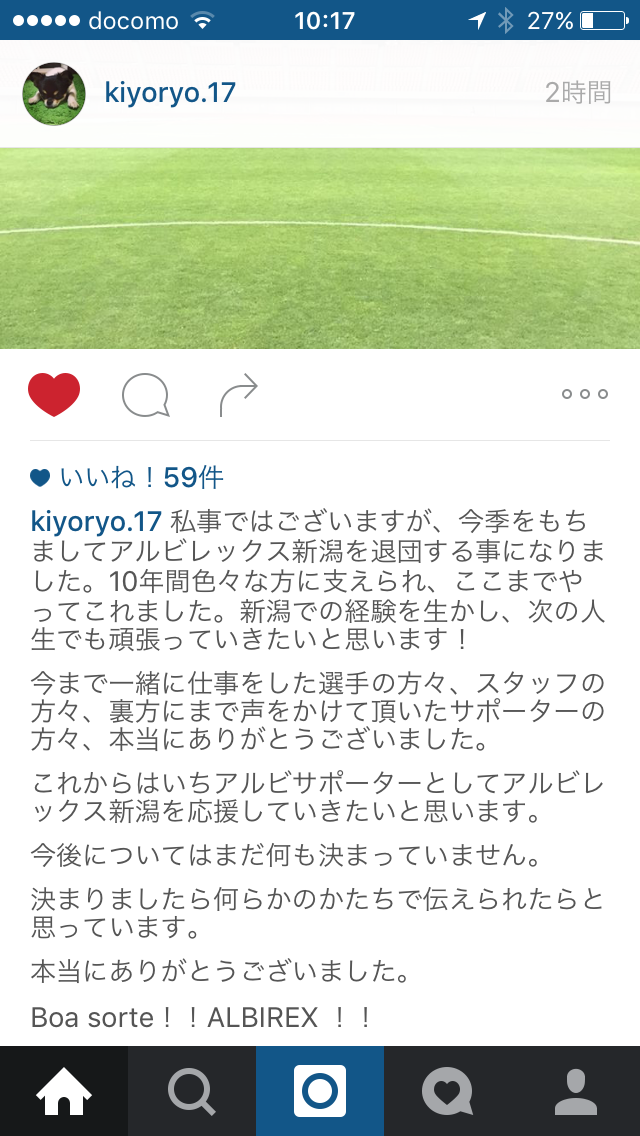Open the comment bubble for this post
This screenshot has height=1136, width=640.
145,395
